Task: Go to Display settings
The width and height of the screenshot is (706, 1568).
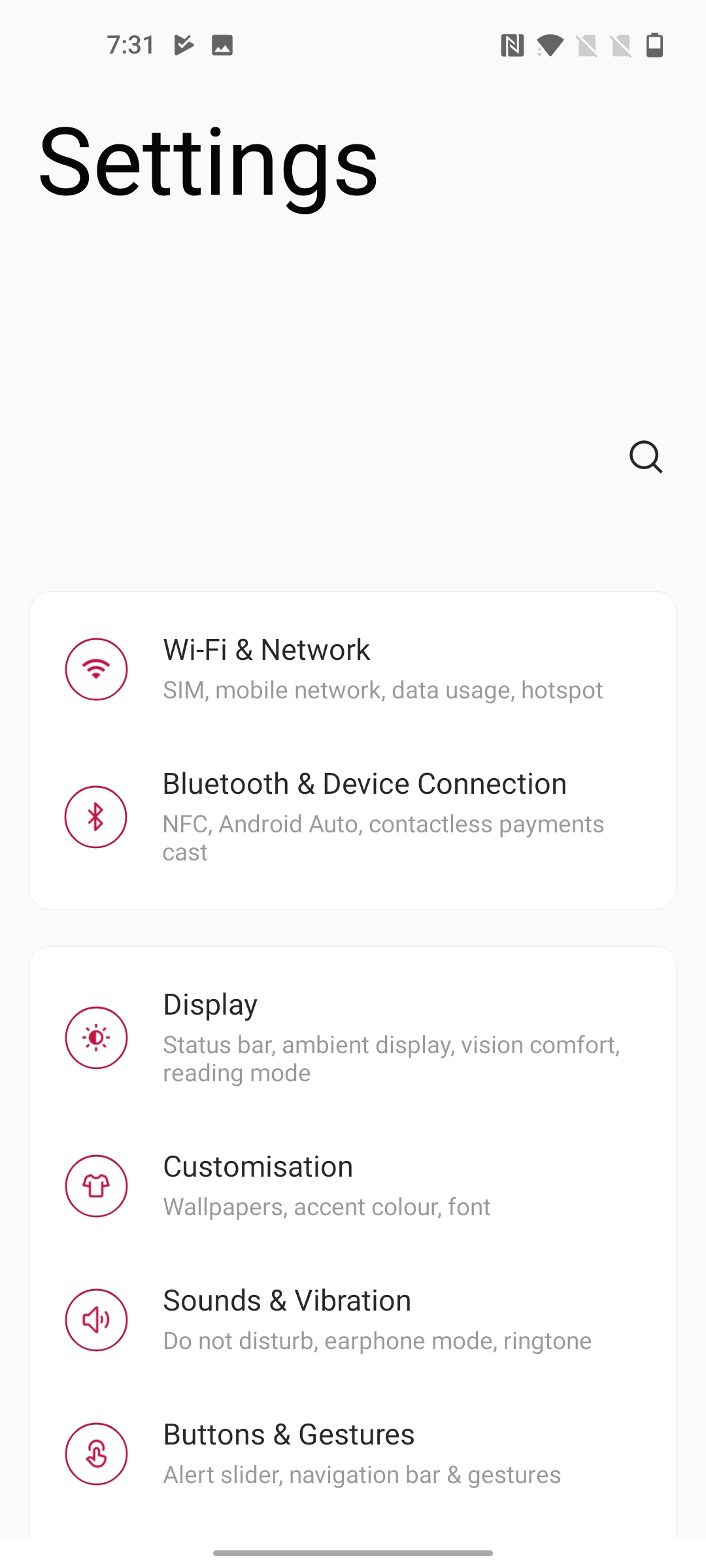Action: pyautogui.click(x=353, y=1037)
